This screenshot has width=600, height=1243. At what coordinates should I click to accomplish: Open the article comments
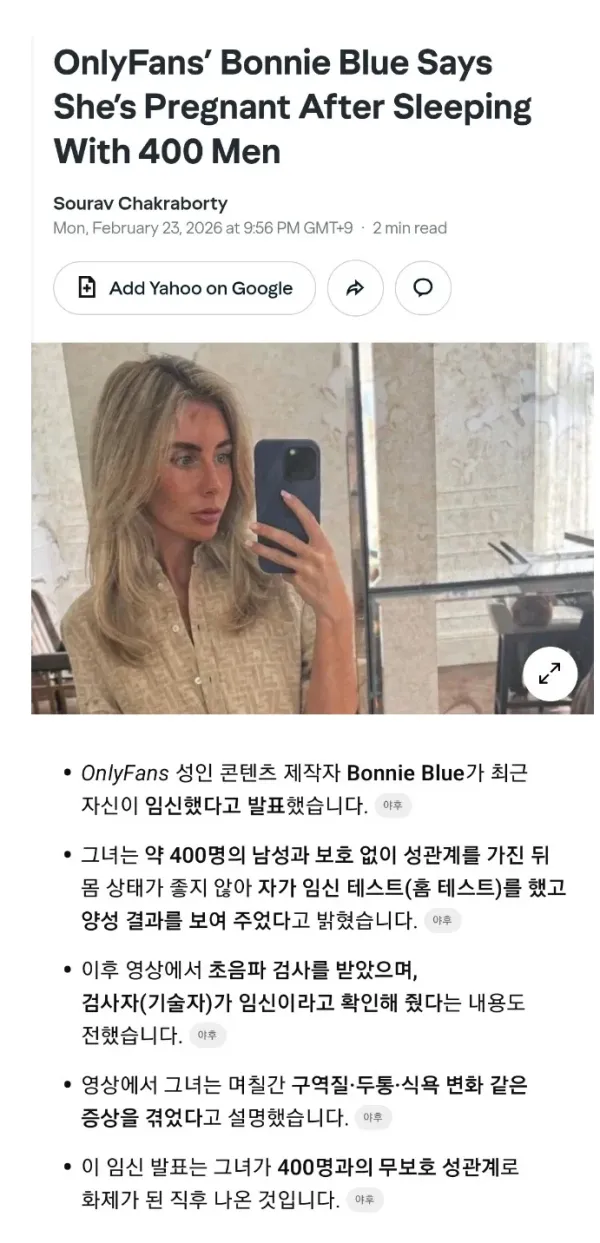point(423,288)
